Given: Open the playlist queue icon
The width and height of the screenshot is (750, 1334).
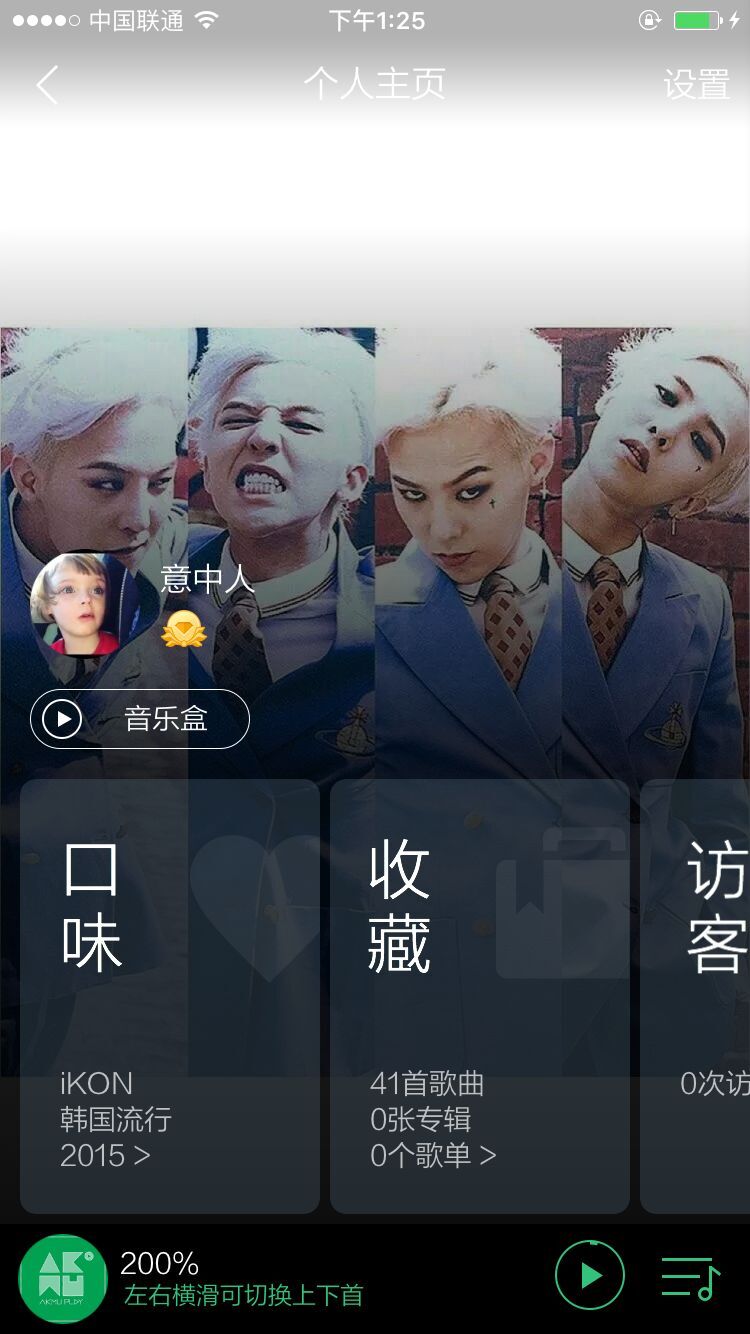Looking at the screenshot, I should pos(691,1277).
